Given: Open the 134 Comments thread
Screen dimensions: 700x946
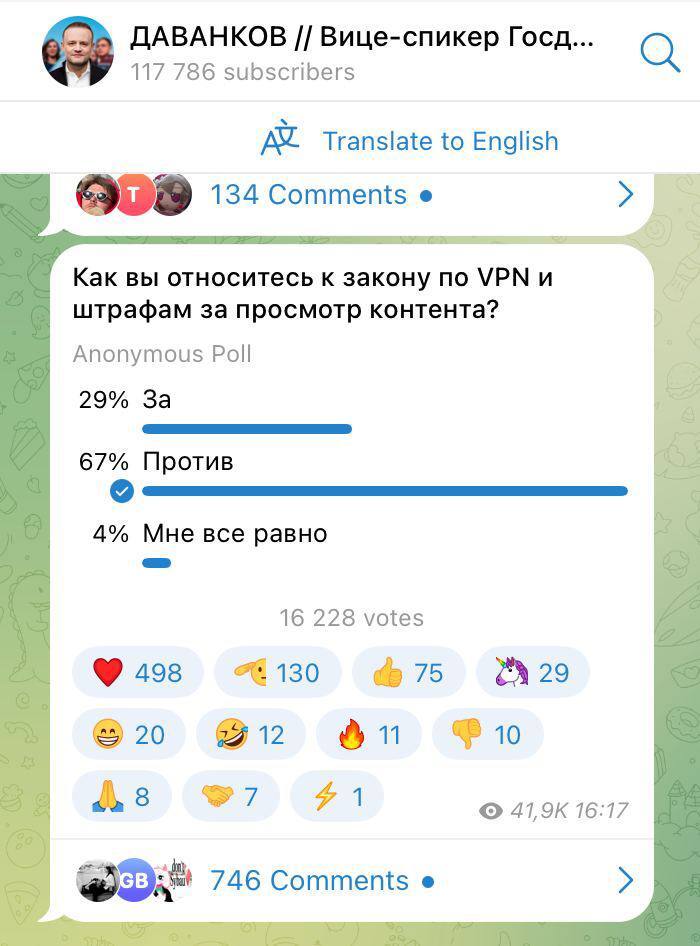Looking at the screenshot, I should [309, 194].
